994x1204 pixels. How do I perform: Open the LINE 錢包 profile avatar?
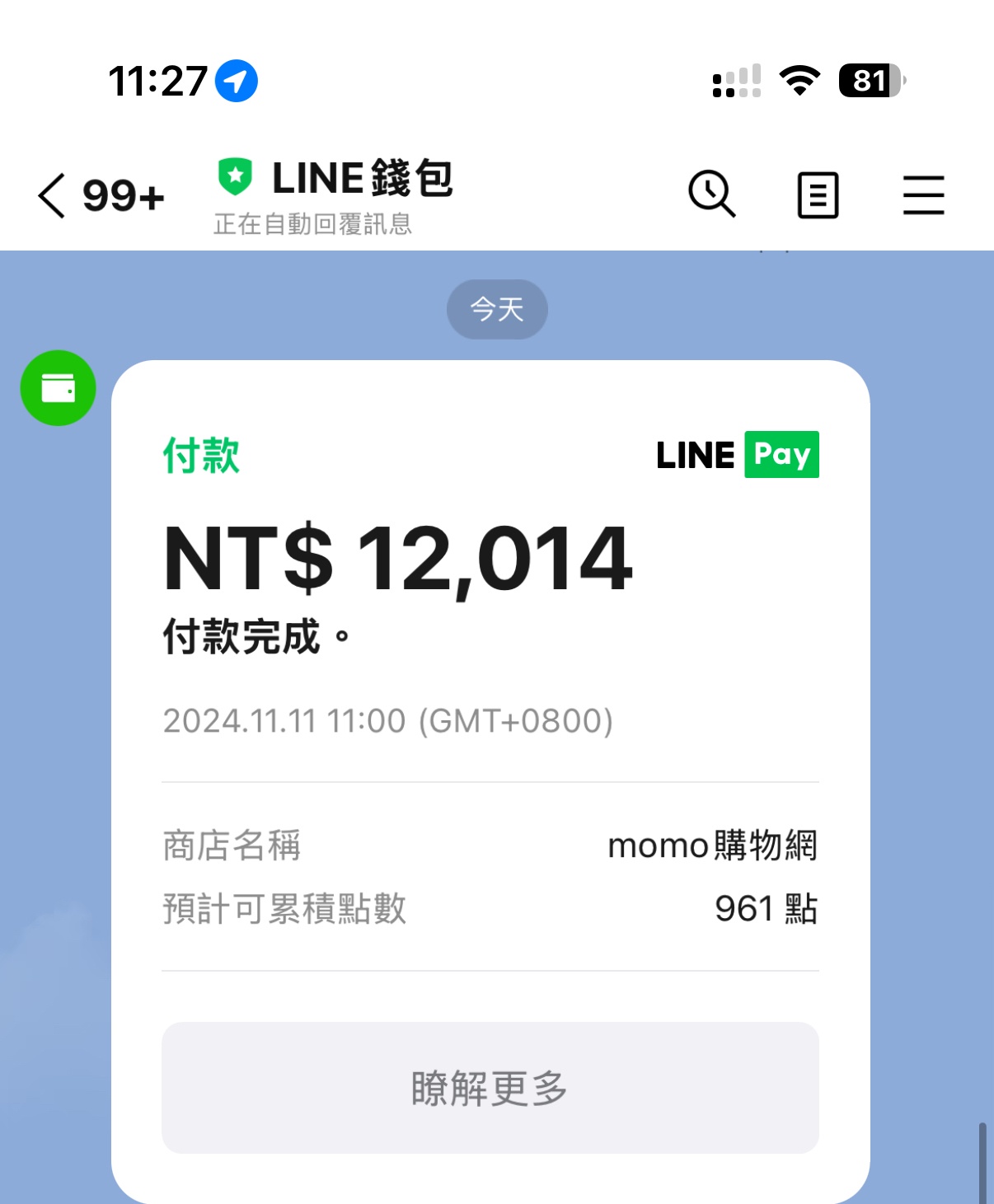(59, 388)
